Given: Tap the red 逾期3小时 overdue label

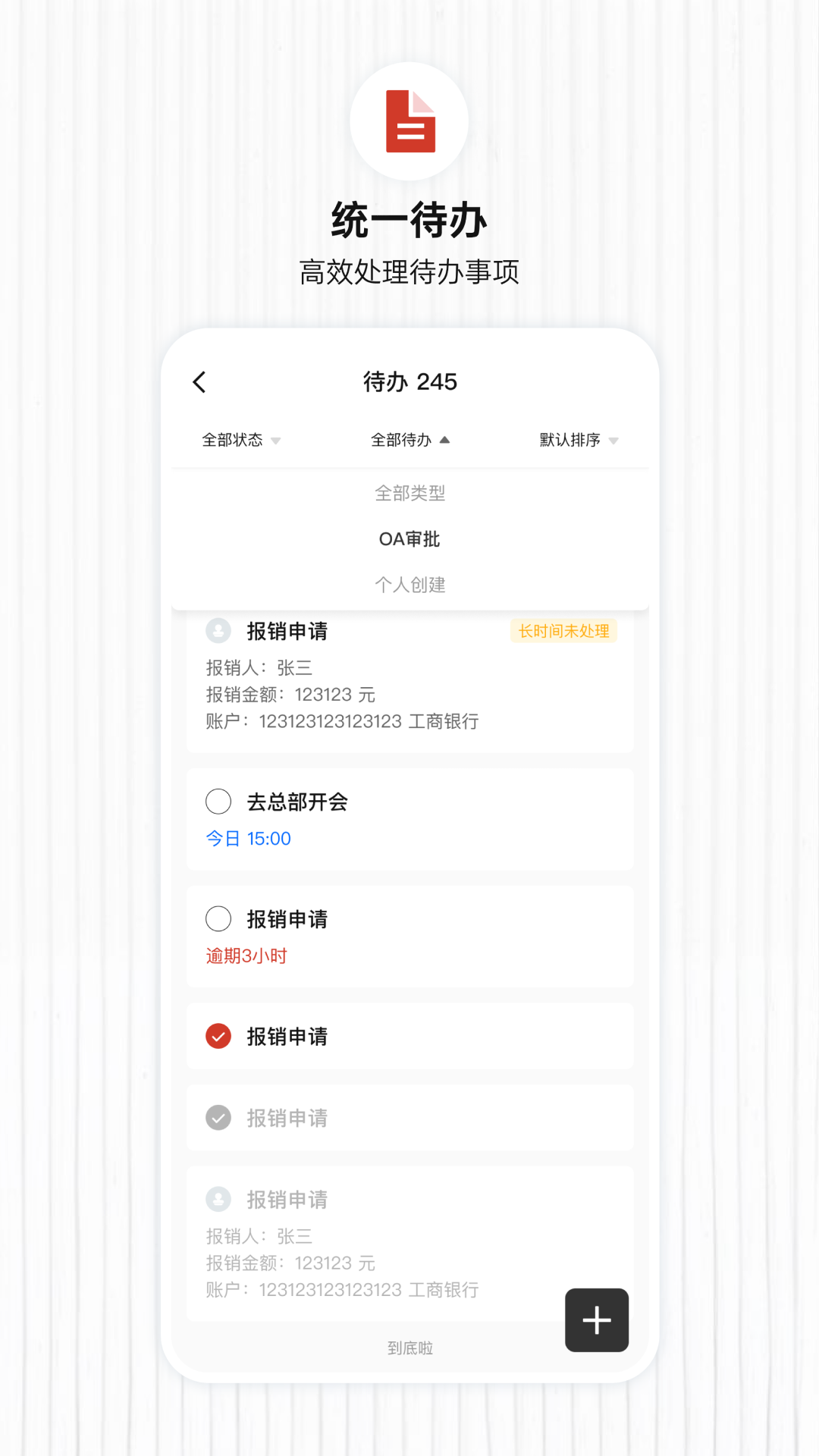Looking at the screenshot, I should click(246, 955).
